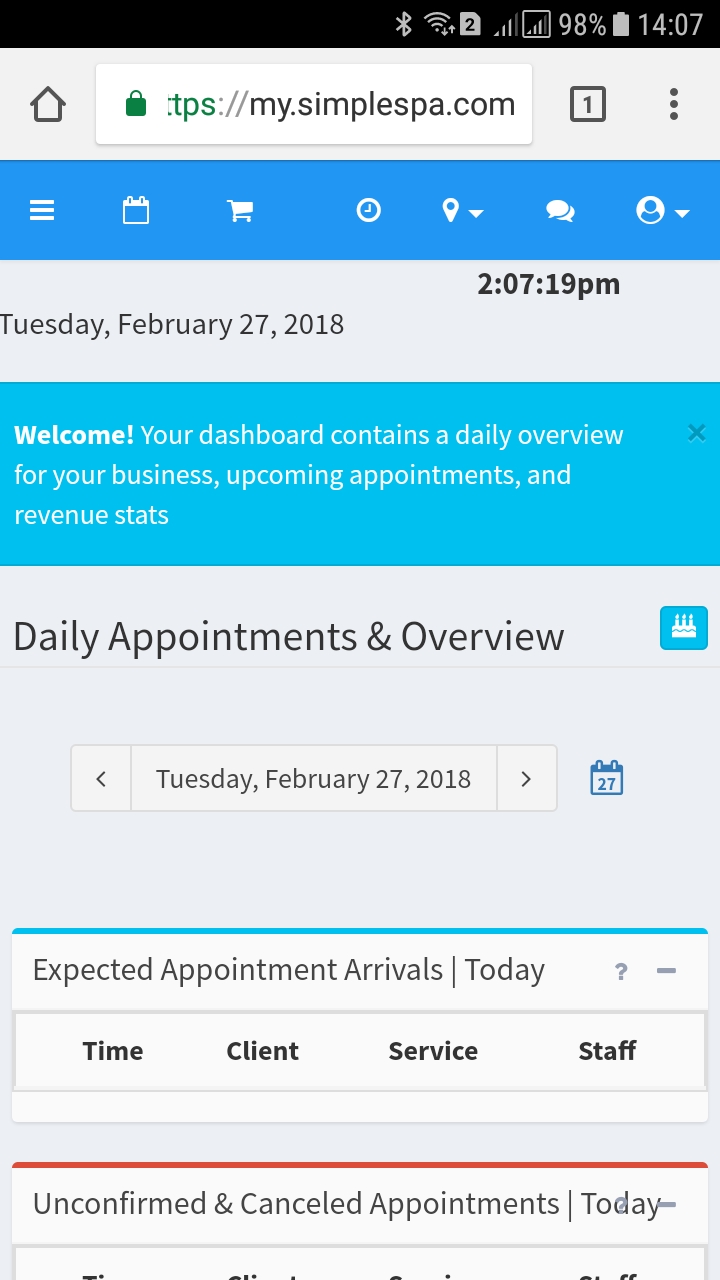Viewport: 720px width, 1280px height.
Task: Go to the previous day
Action: 101,779
